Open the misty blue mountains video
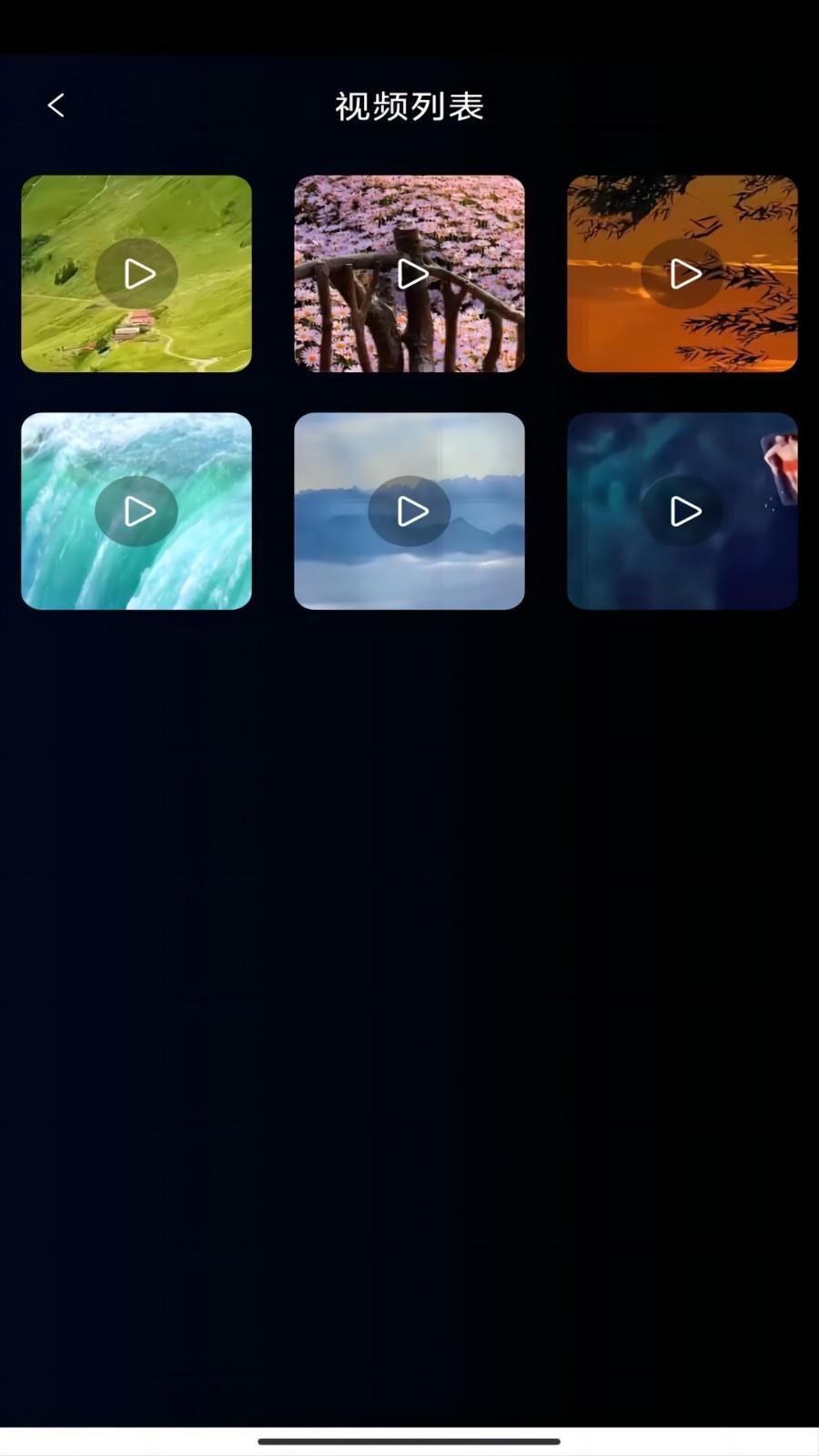 coord(409,511)
